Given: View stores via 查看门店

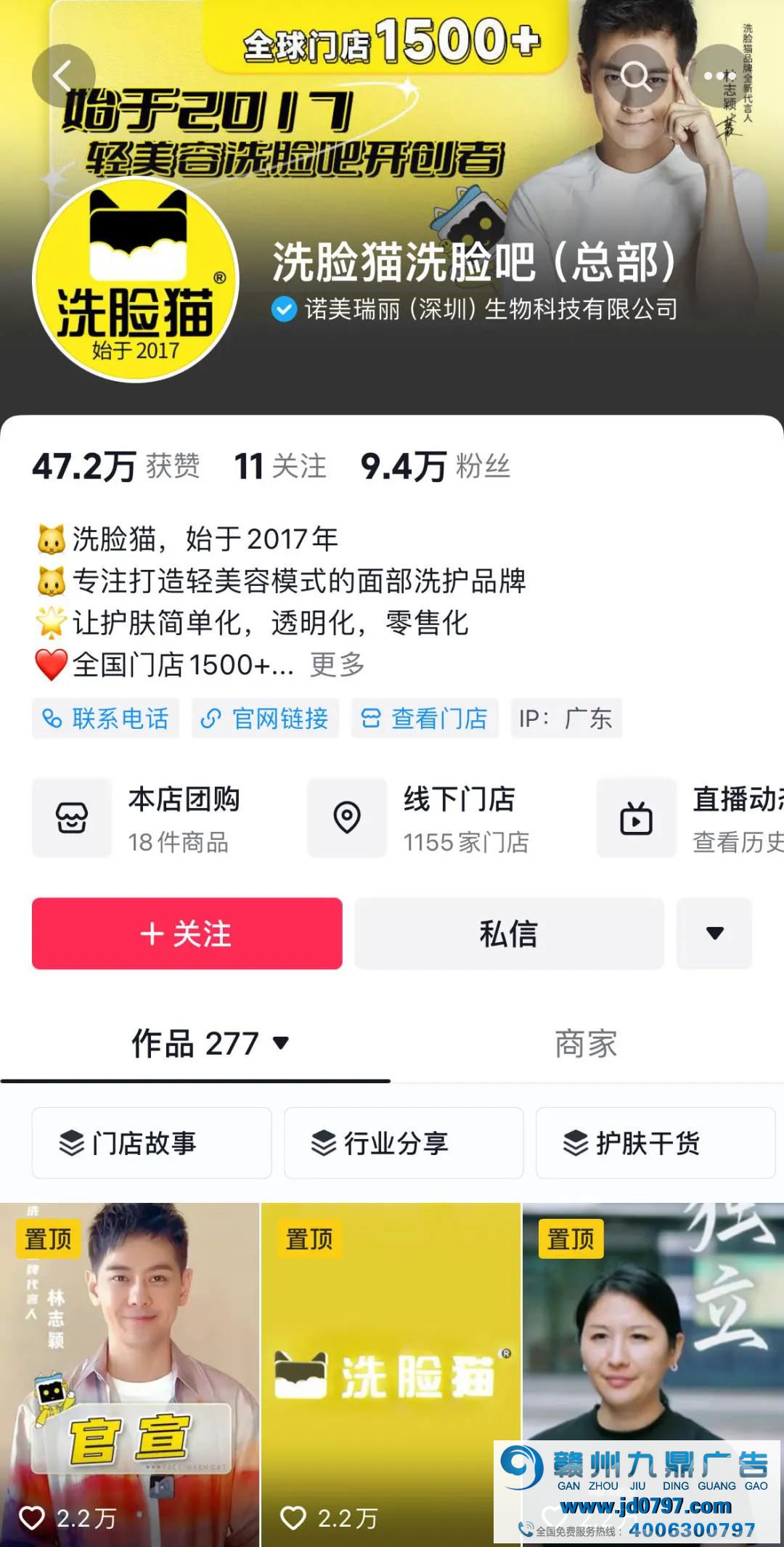Looking at the screenshot, I should click(425, 719).
